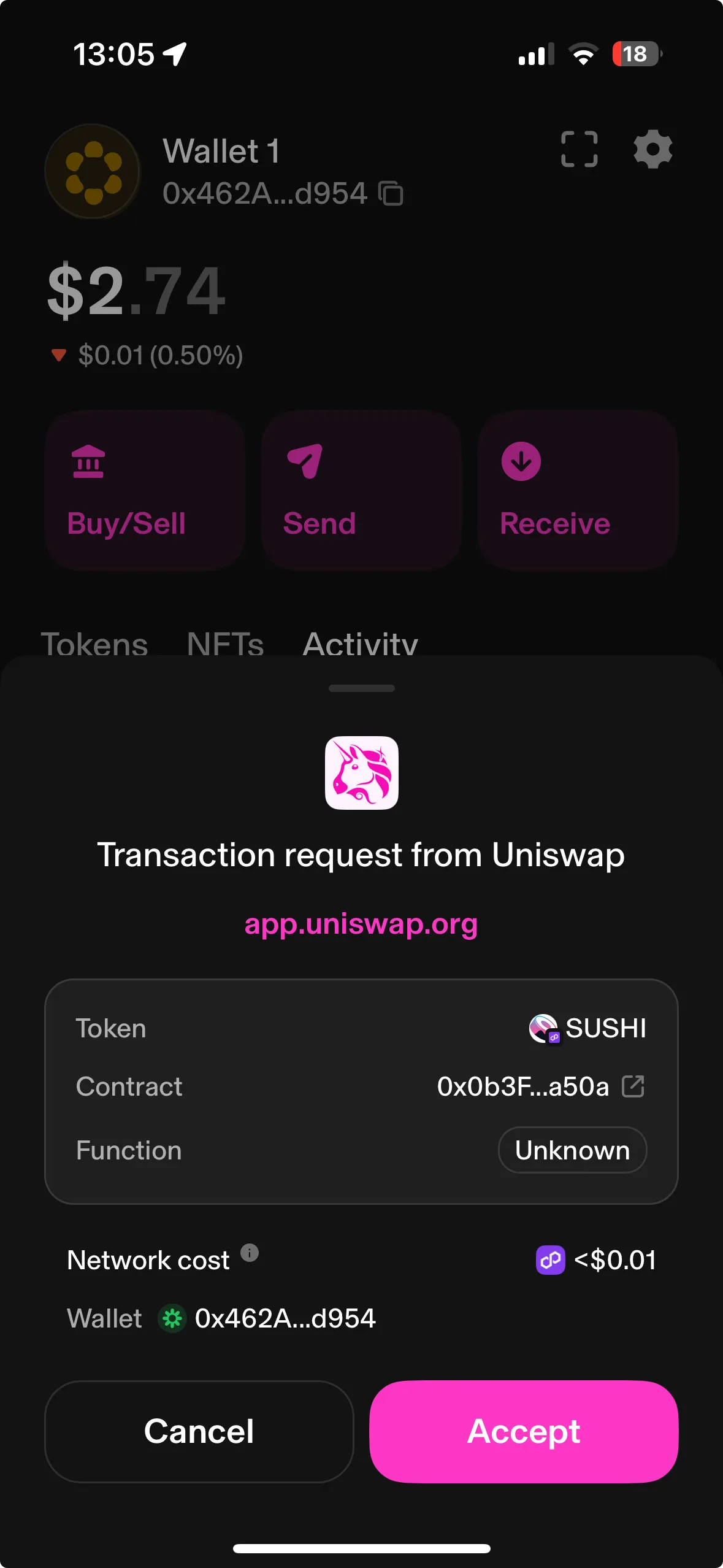Copy the wallet address 0x462A...d954
Screen dimensions: 723x1568
point(392,193)
